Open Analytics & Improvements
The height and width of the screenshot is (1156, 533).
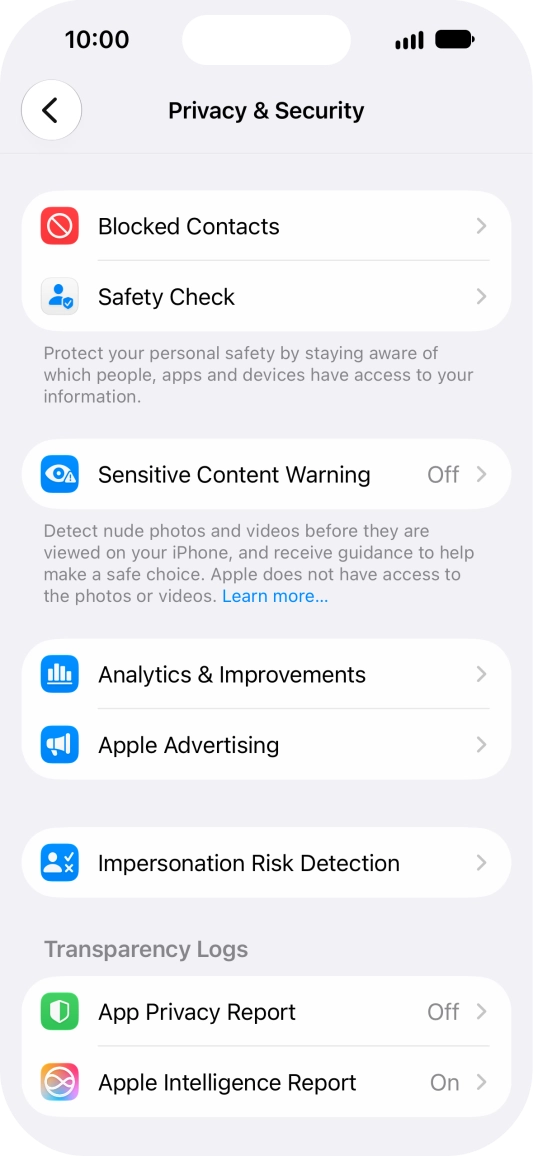coord(266,674)
